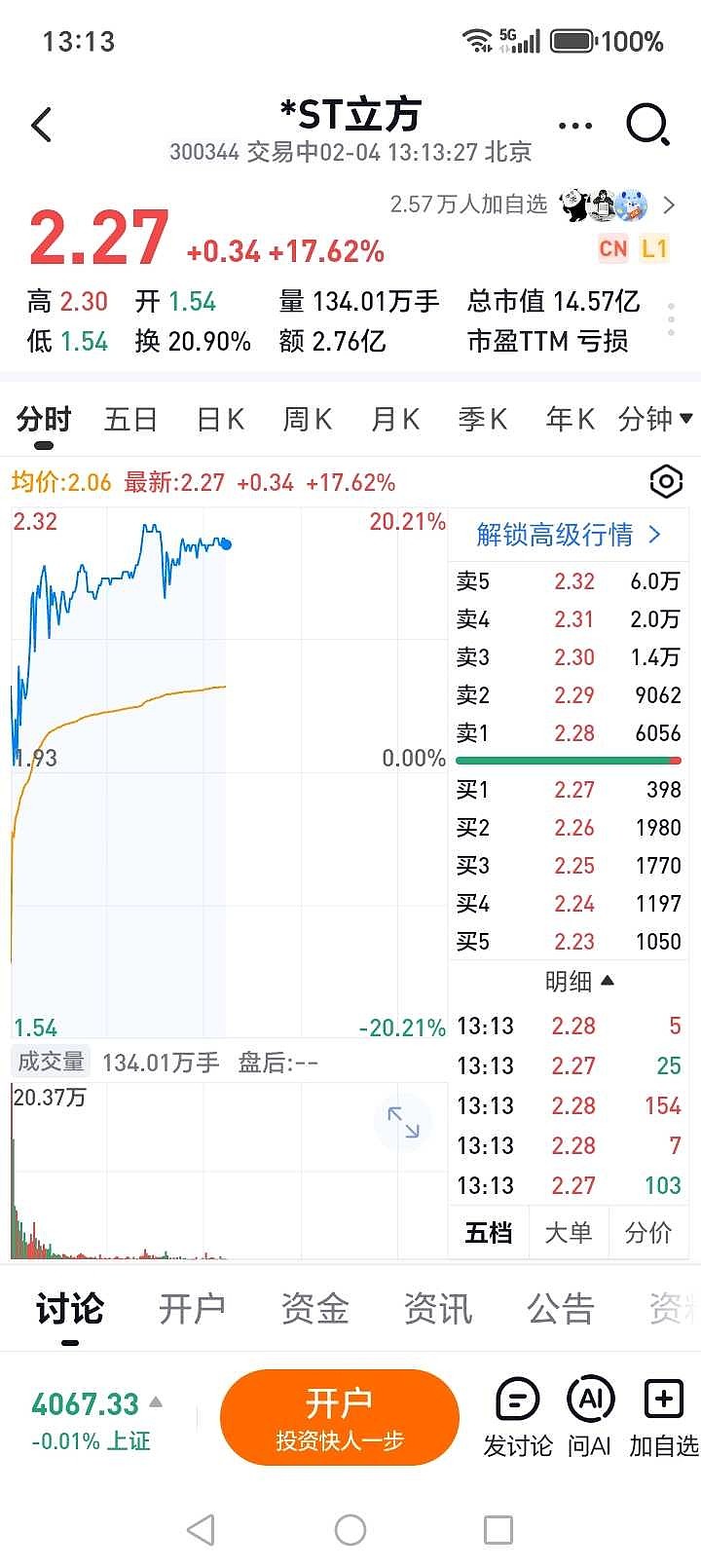Switch order book to 分价 tab

647,1232
